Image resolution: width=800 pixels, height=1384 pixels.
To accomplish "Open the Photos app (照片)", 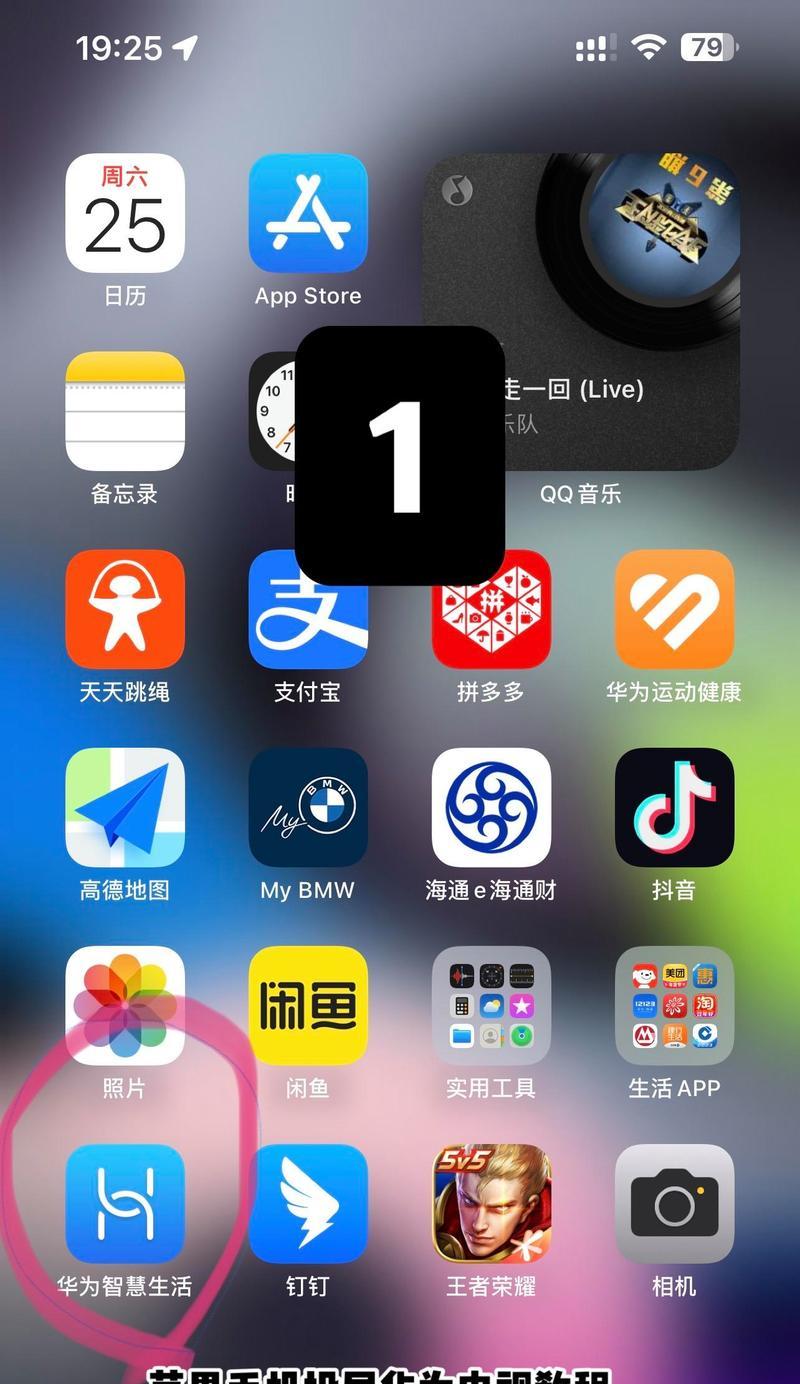I will (x=125, y=1005).
